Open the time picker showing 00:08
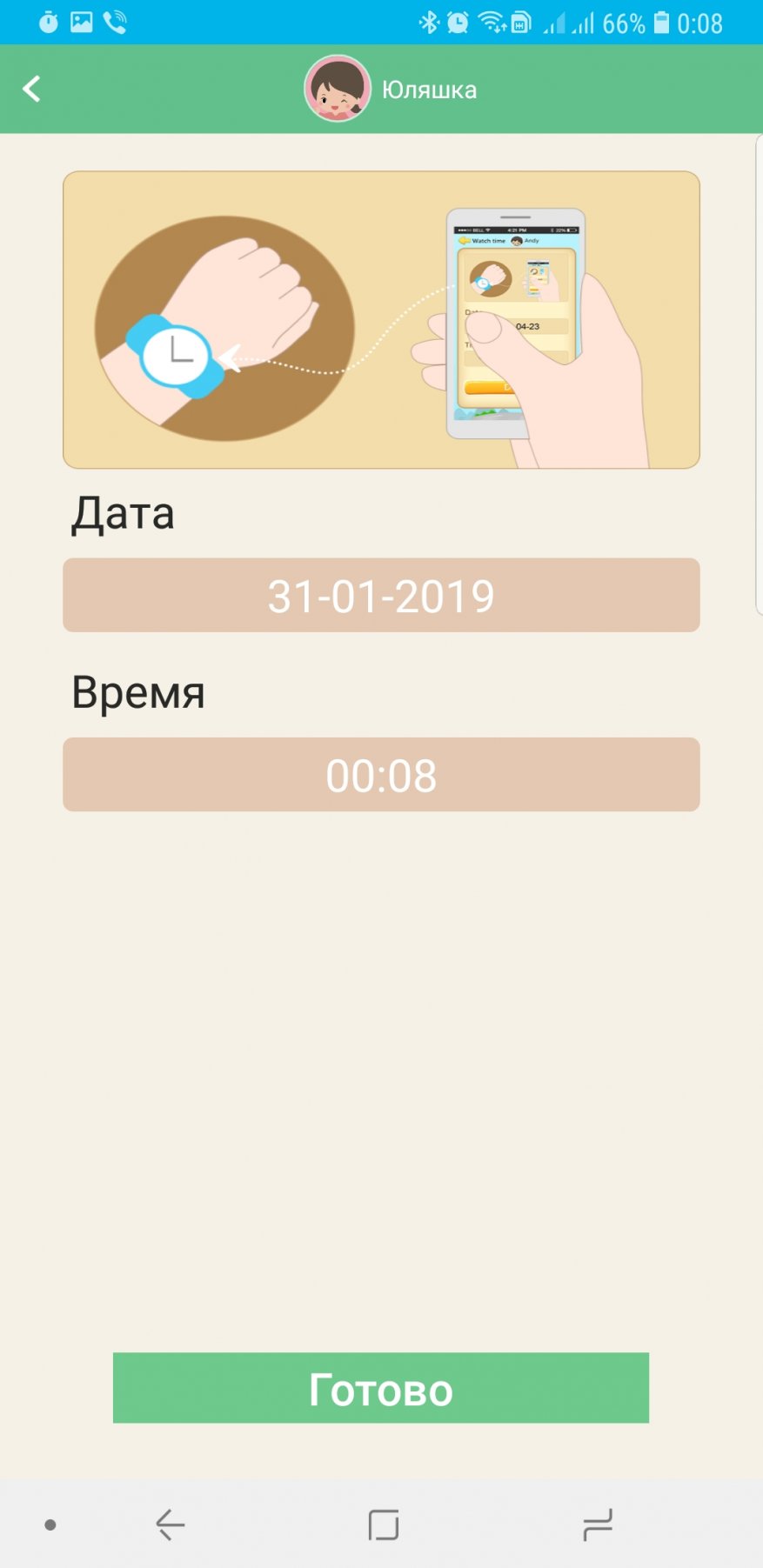The image size is (763, 1568). coord(381,775)
